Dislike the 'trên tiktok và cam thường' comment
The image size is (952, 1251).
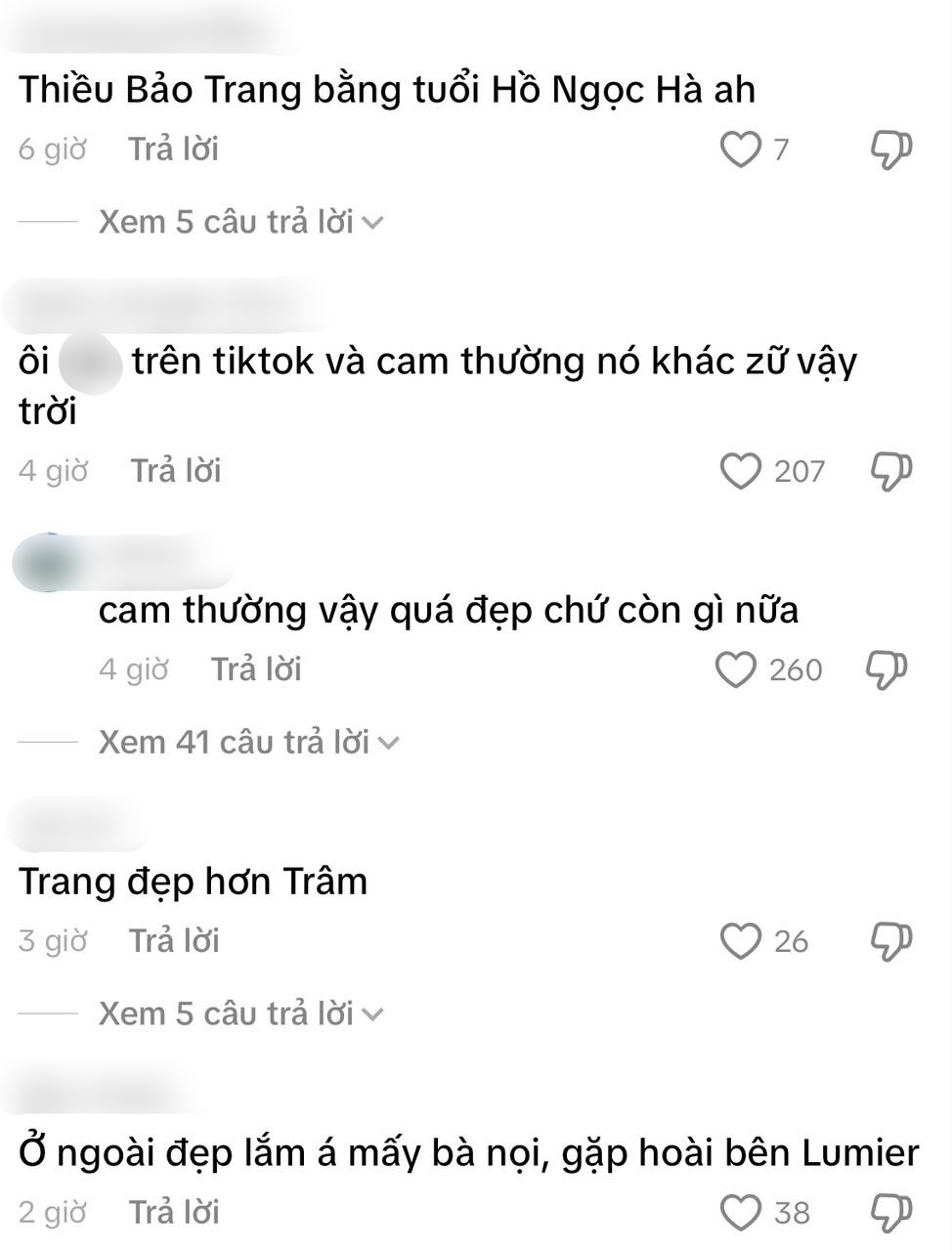pos(889,471)
